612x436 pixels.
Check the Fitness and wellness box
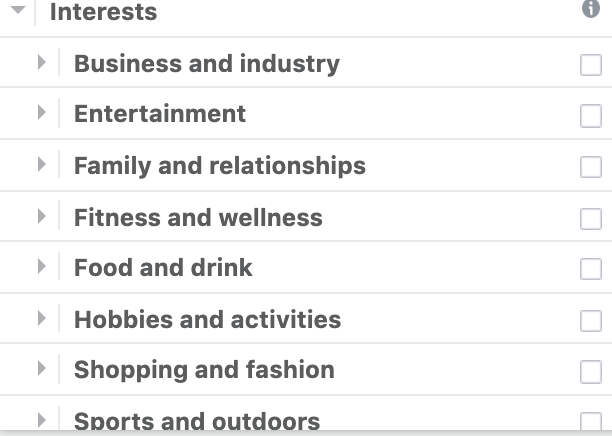[x=590, y=218]
